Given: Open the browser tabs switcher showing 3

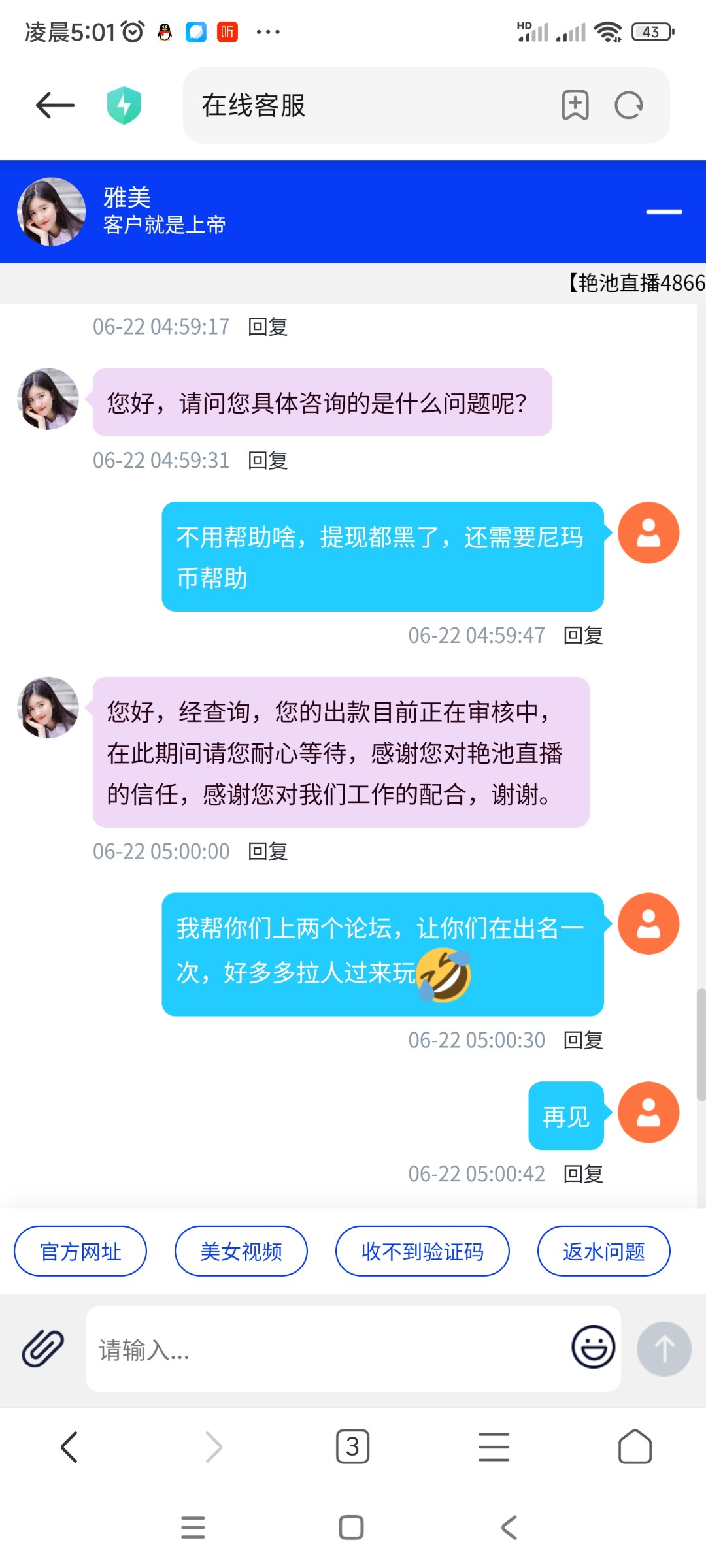Looking at the screenshot, I should [352, 1446].
